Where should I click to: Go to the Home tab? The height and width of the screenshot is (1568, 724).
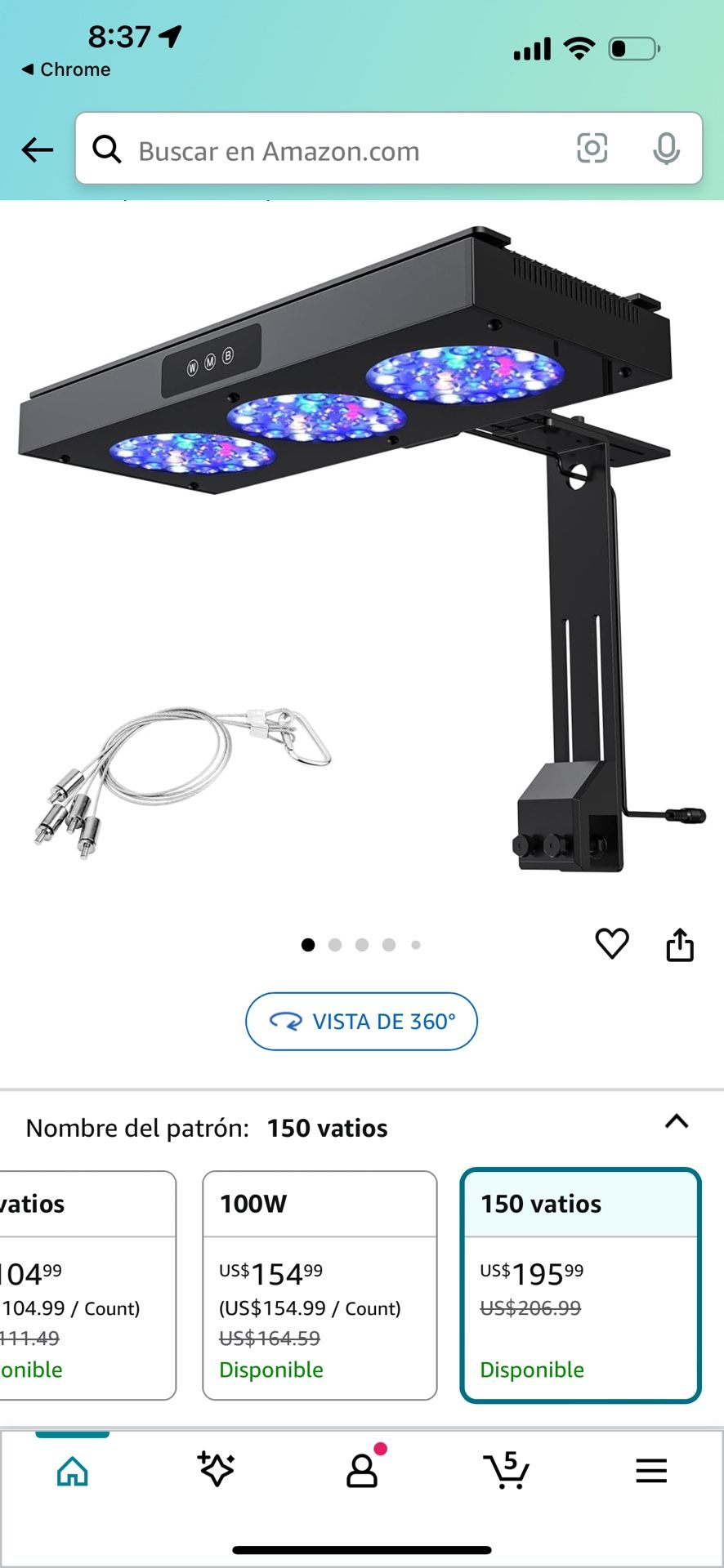click(x=73, y=1471)
